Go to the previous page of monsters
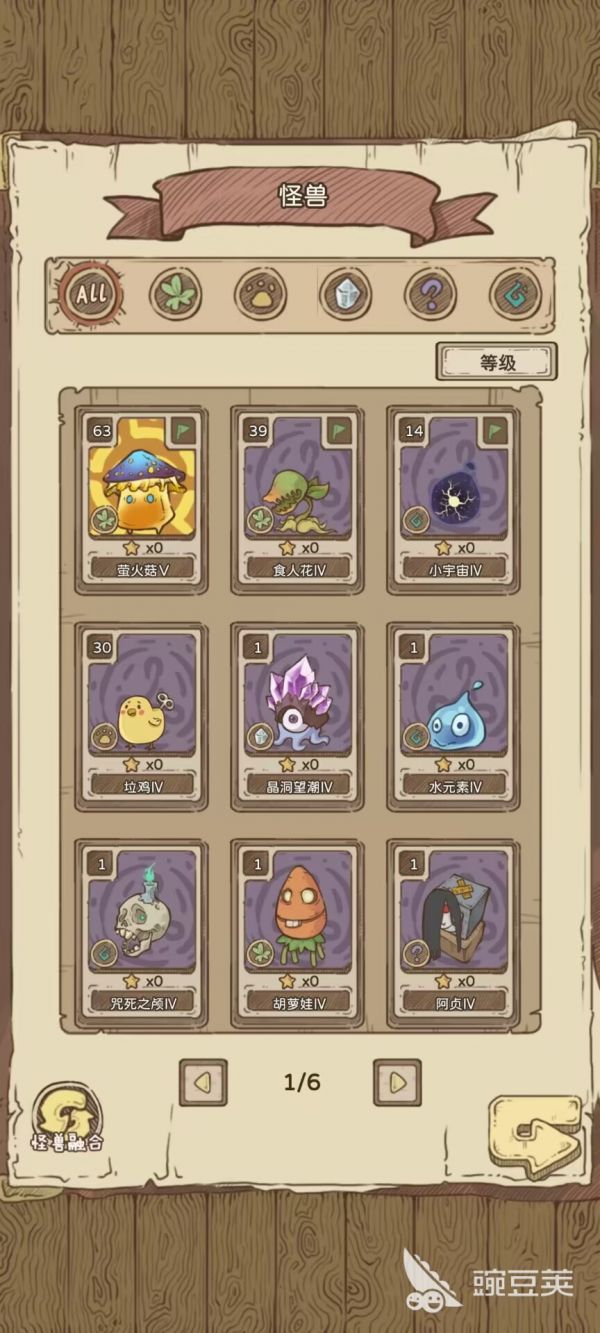The width and height of the screenshot is (600, 1333). (x=203, y=1082)
